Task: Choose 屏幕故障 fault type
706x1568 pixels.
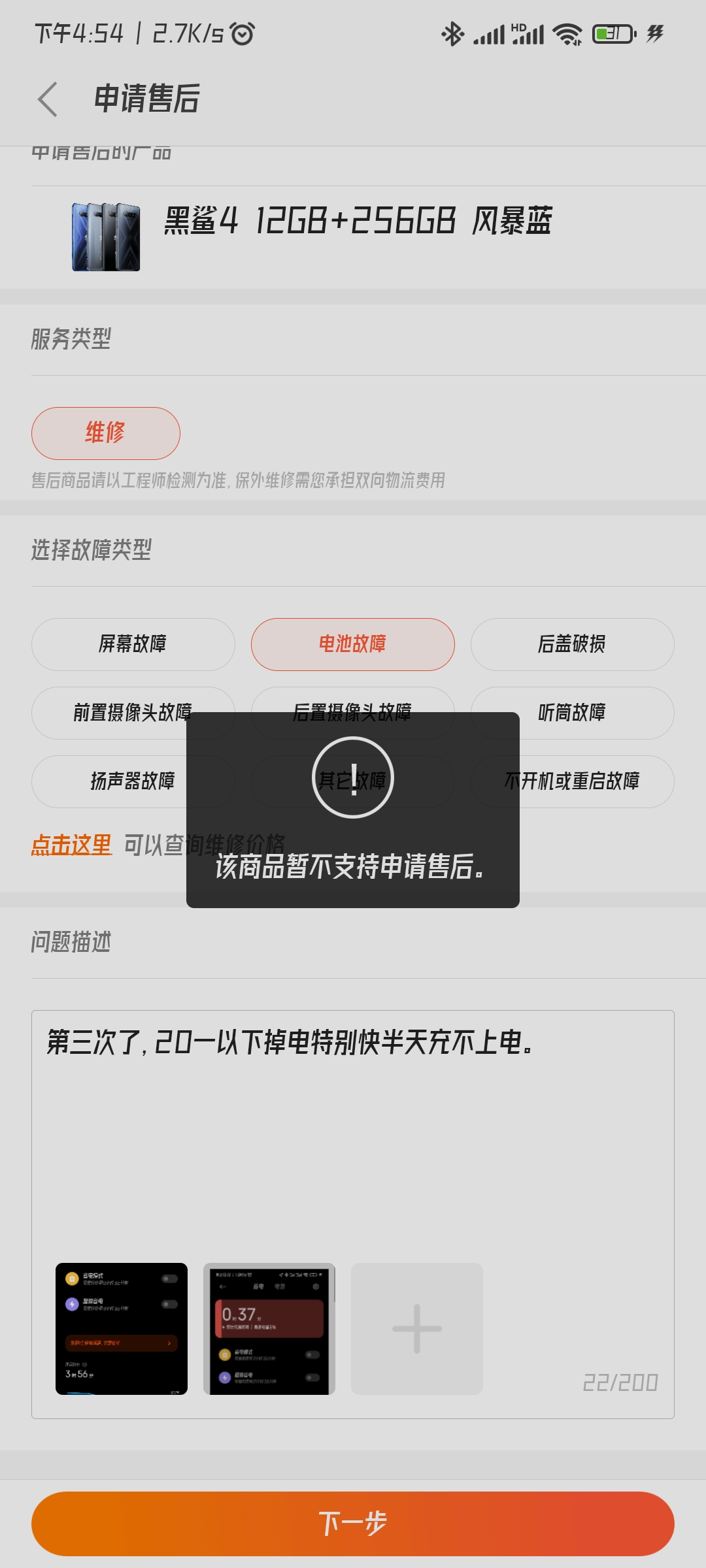Action: pos(133,644)
